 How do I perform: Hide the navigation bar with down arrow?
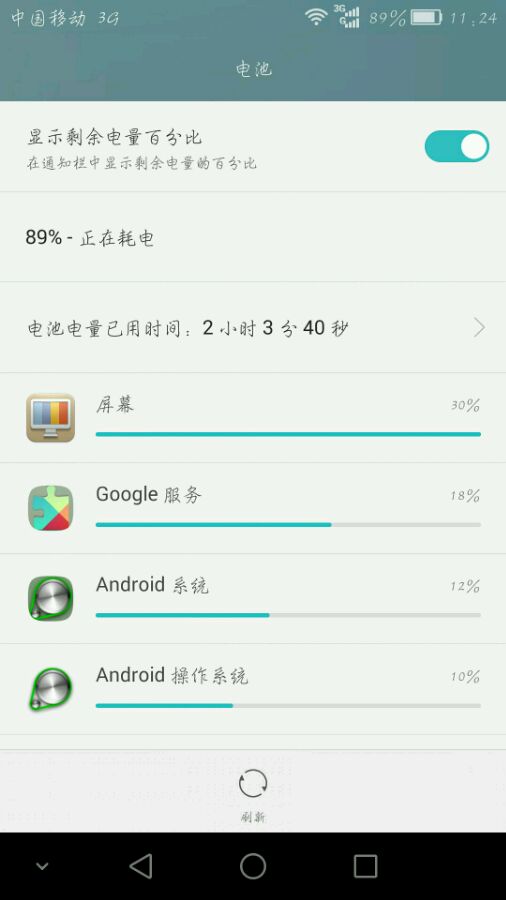(x=42, y=866)
